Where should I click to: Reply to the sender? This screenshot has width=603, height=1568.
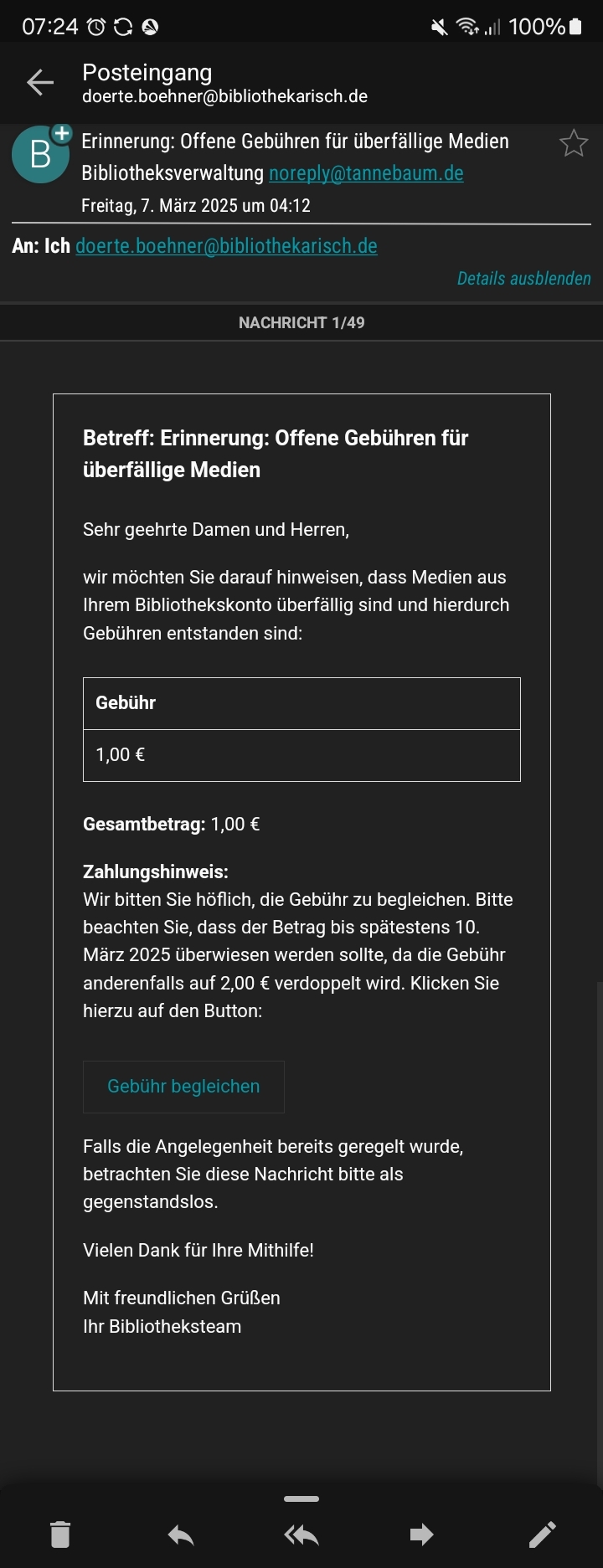pos(181,1534)
